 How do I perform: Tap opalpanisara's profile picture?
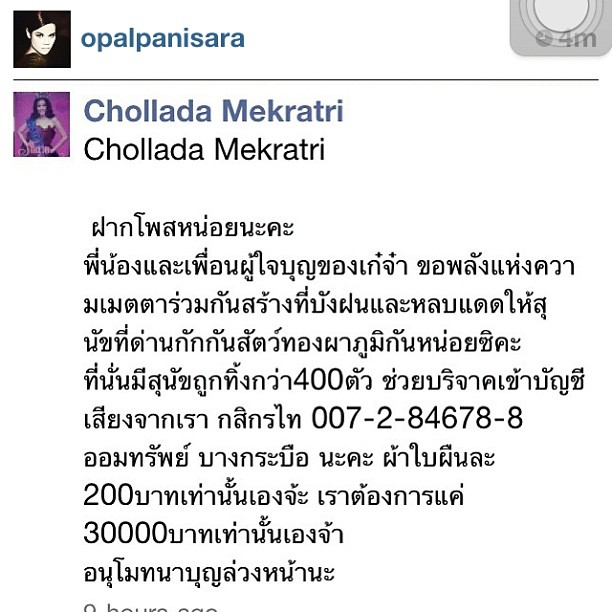pos(42,39)
